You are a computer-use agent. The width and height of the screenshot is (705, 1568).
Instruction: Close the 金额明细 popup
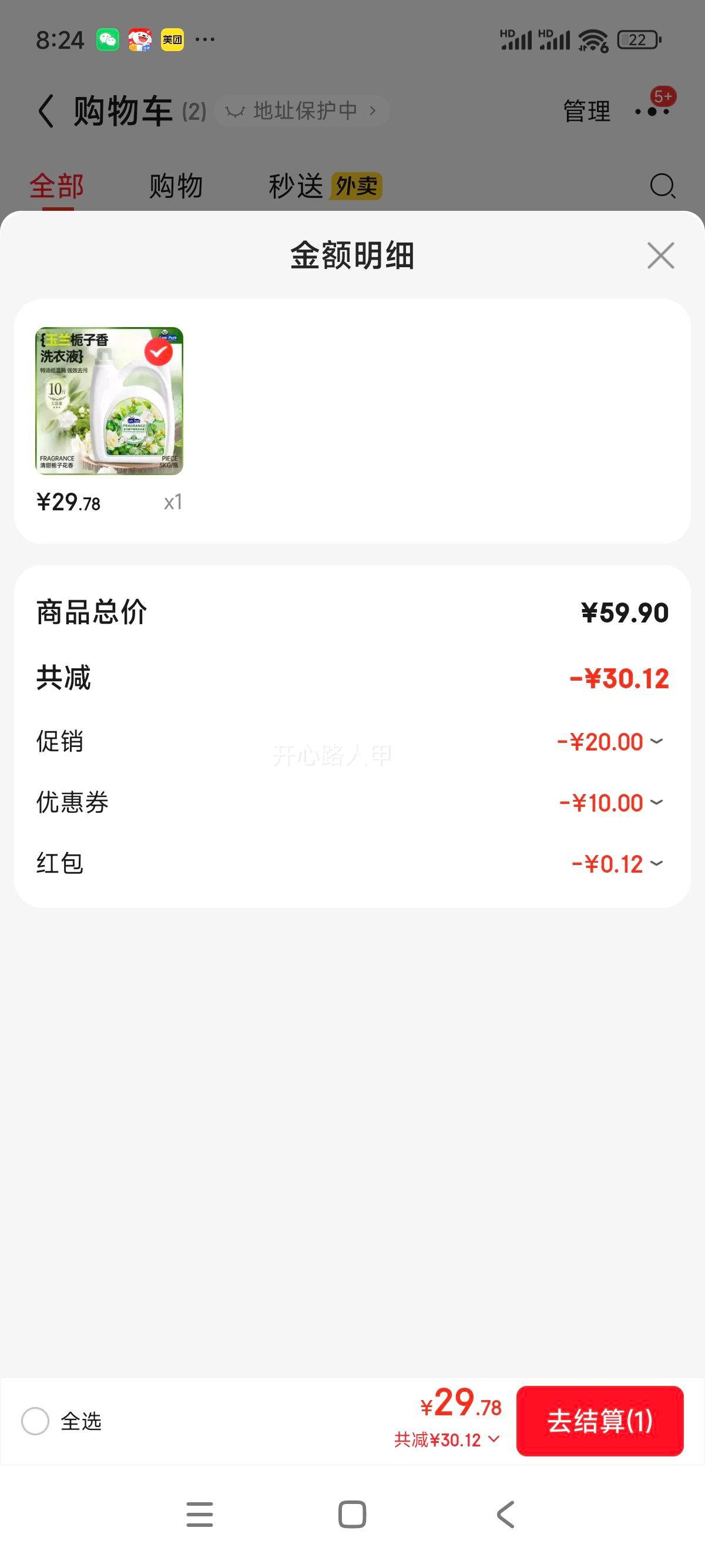pos(661,255)
